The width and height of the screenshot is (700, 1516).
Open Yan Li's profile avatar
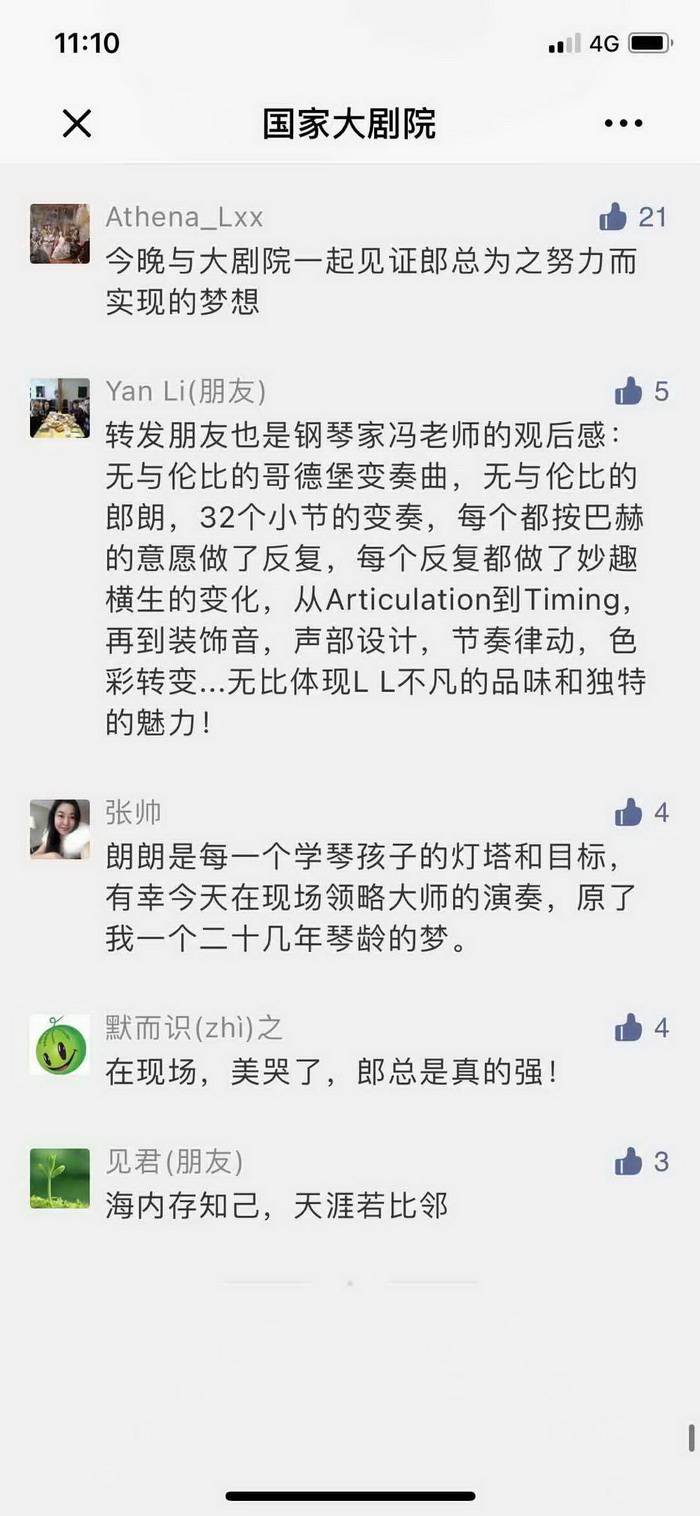60,408
